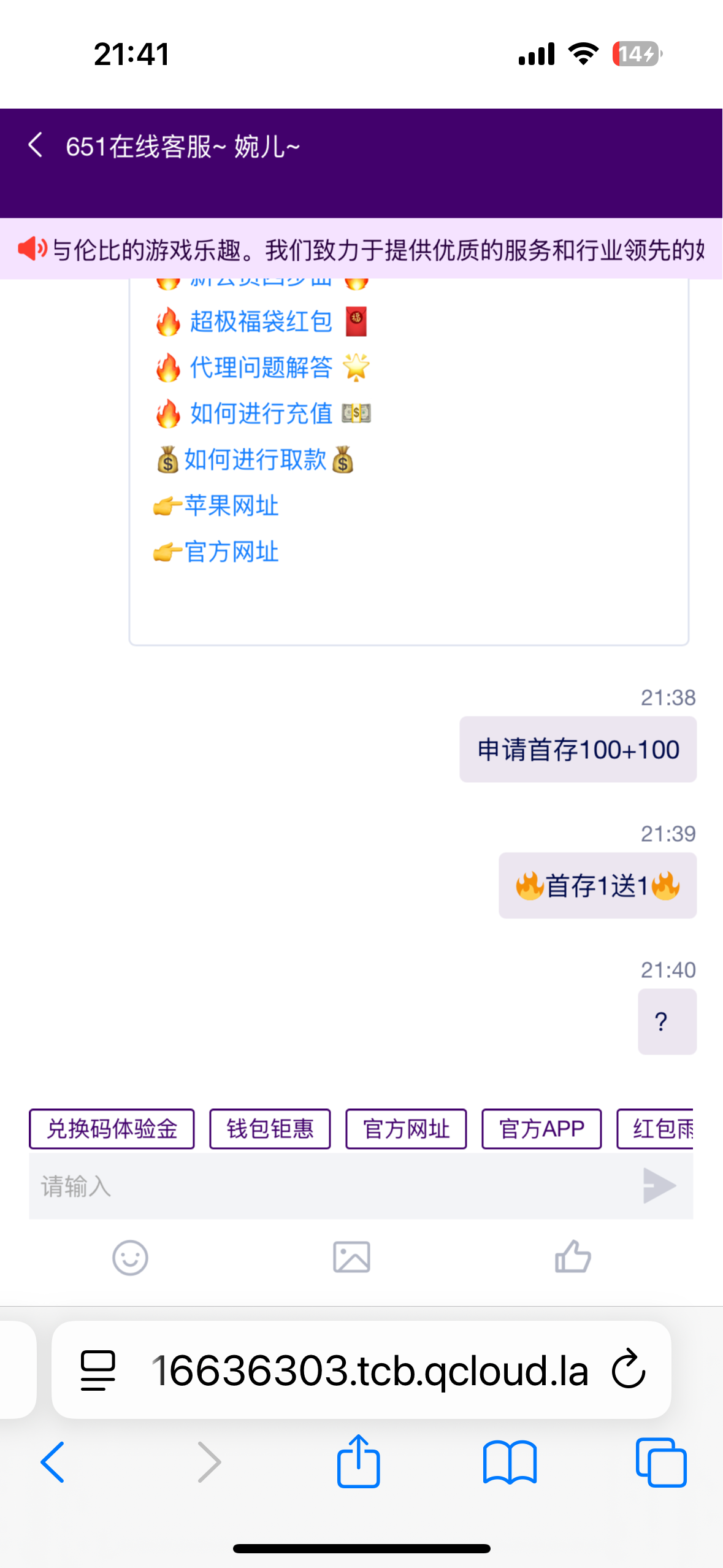Select the 兑换码体验金 quick reply chip

pos(112,1129)
